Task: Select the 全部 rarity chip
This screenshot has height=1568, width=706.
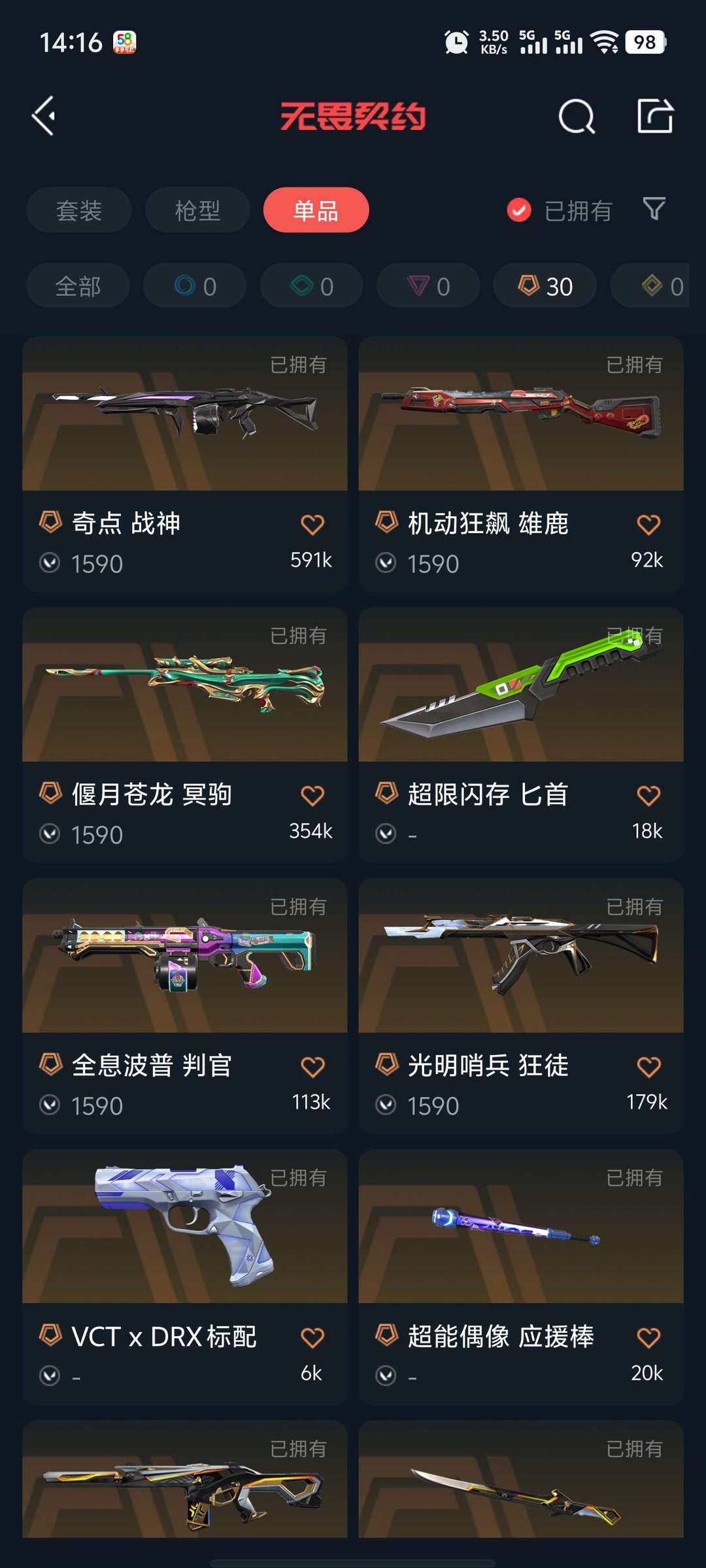Action: [x=78, y=286]
